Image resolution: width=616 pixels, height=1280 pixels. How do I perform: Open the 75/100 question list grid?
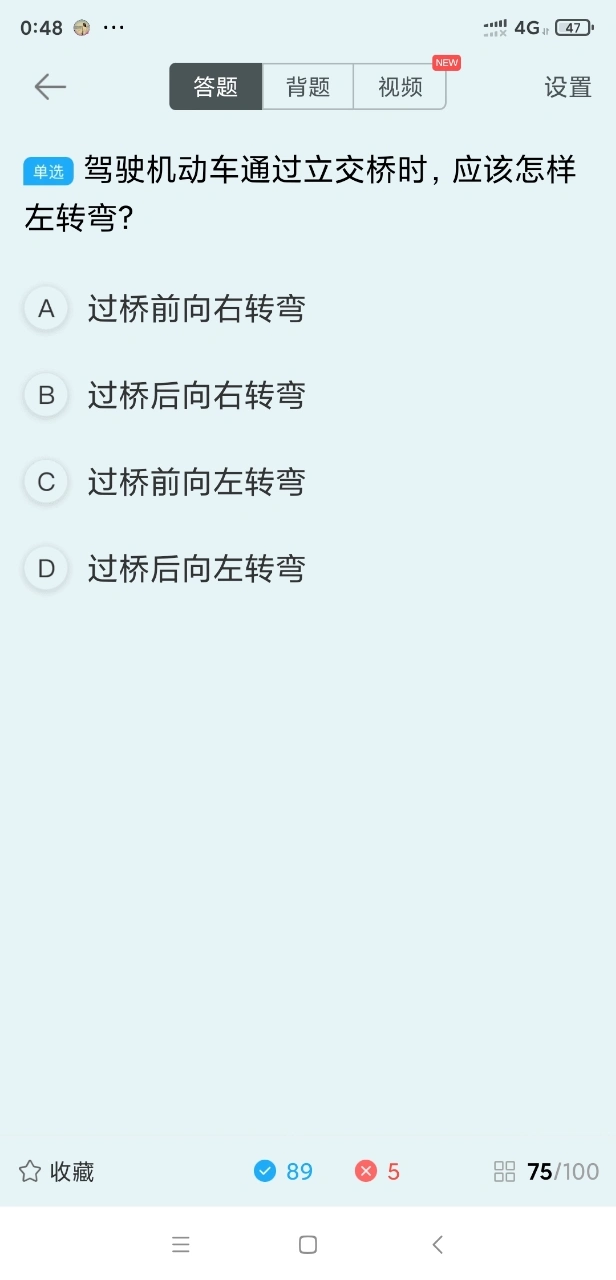click(x=546, y=1171)
